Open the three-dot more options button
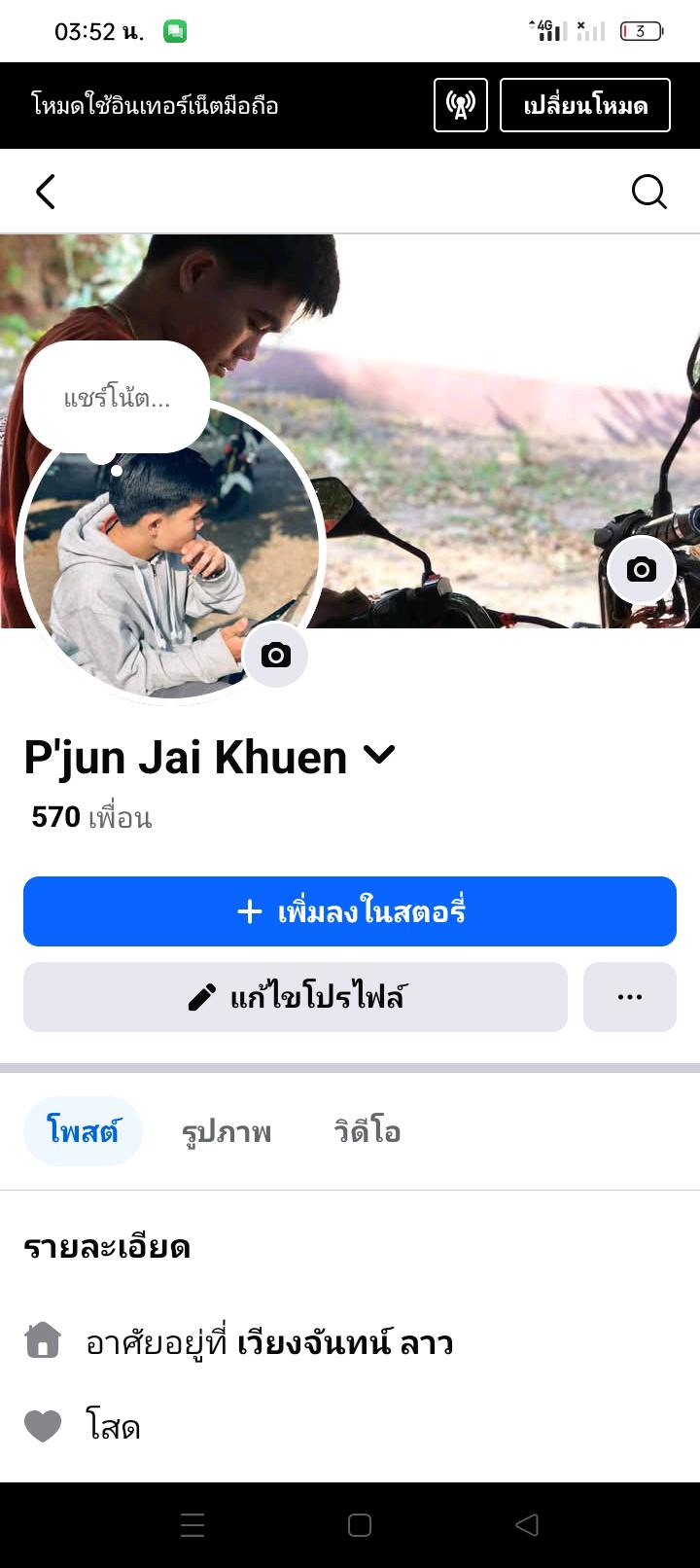Viewport: 700px width, 1568px height. (x=629, y=997)
